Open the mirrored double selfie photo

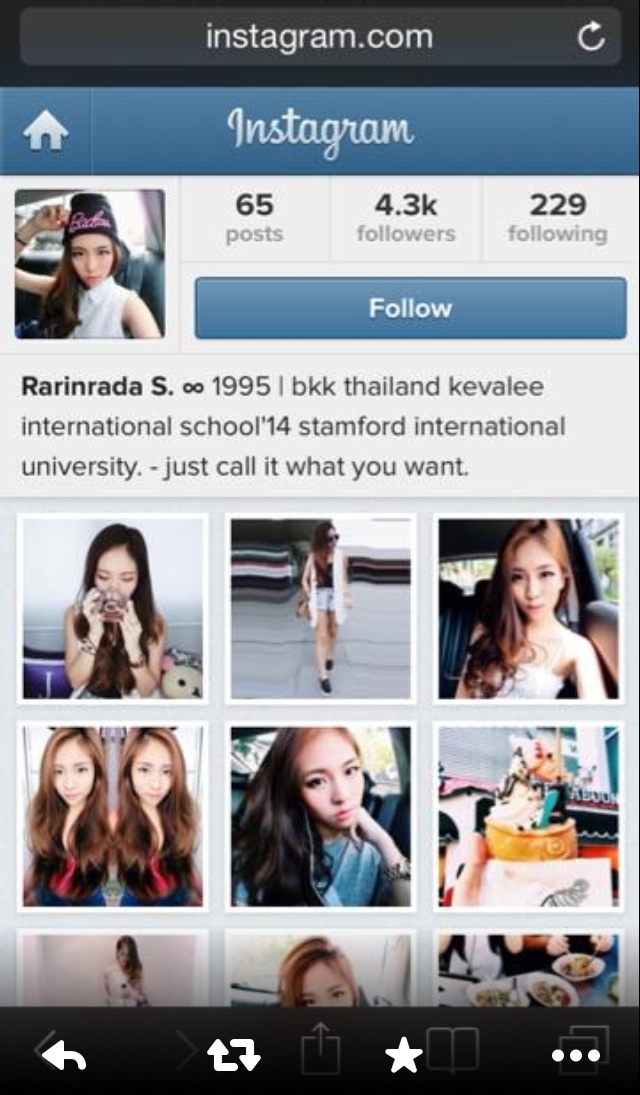(x=112, y=816)
